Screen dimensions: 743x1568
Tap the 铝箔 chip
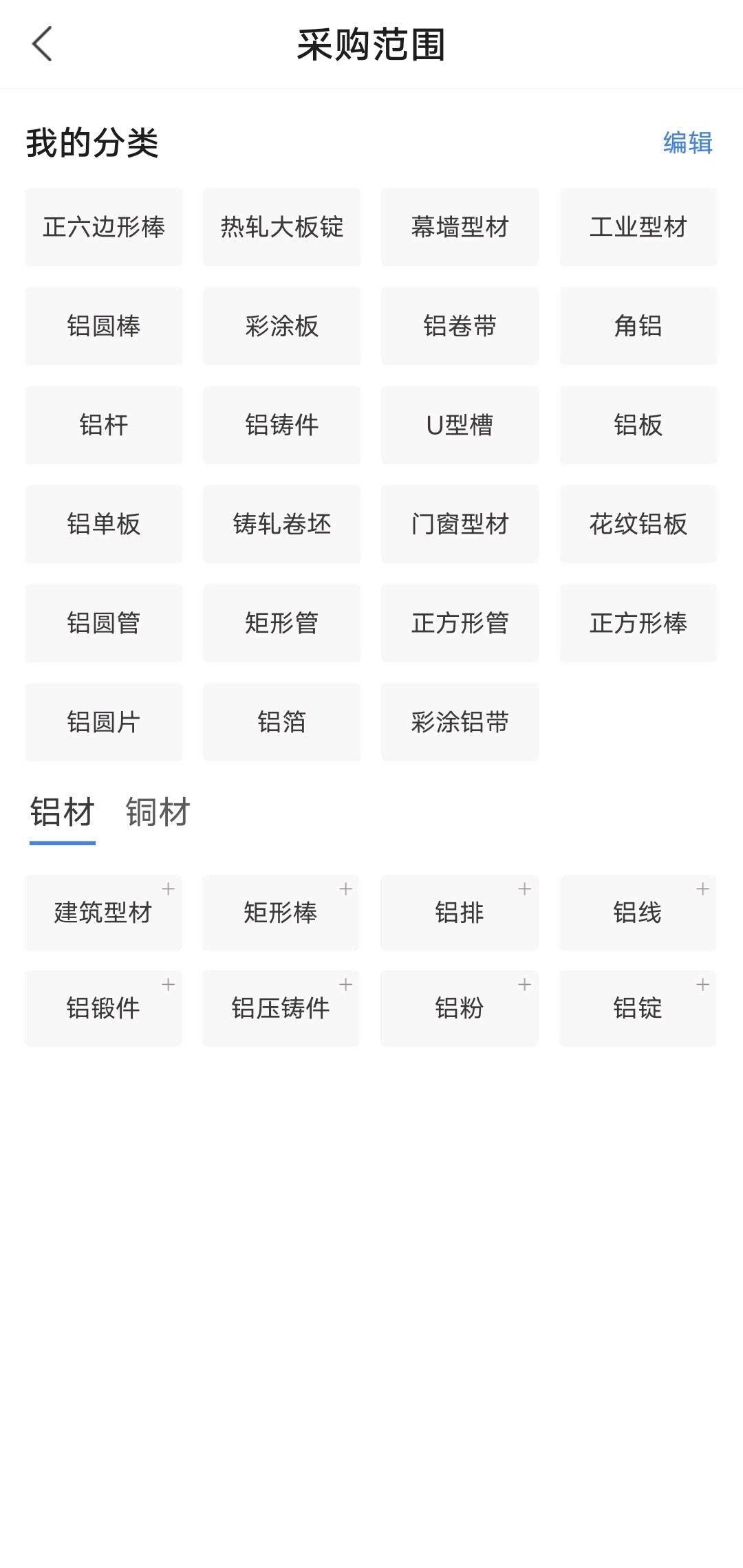[281, 722]
